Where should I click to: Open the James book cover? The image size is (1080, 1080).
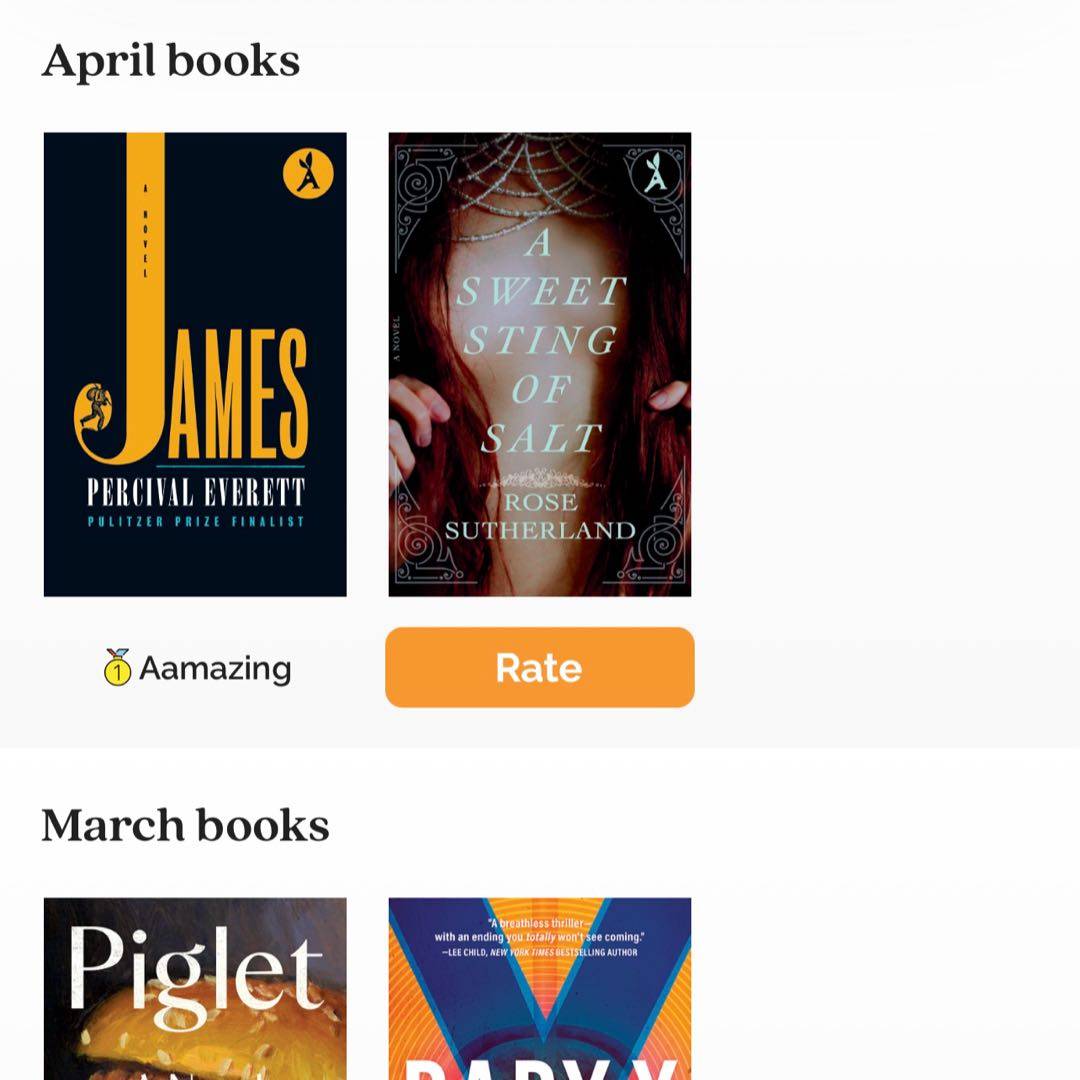point(195,364)
